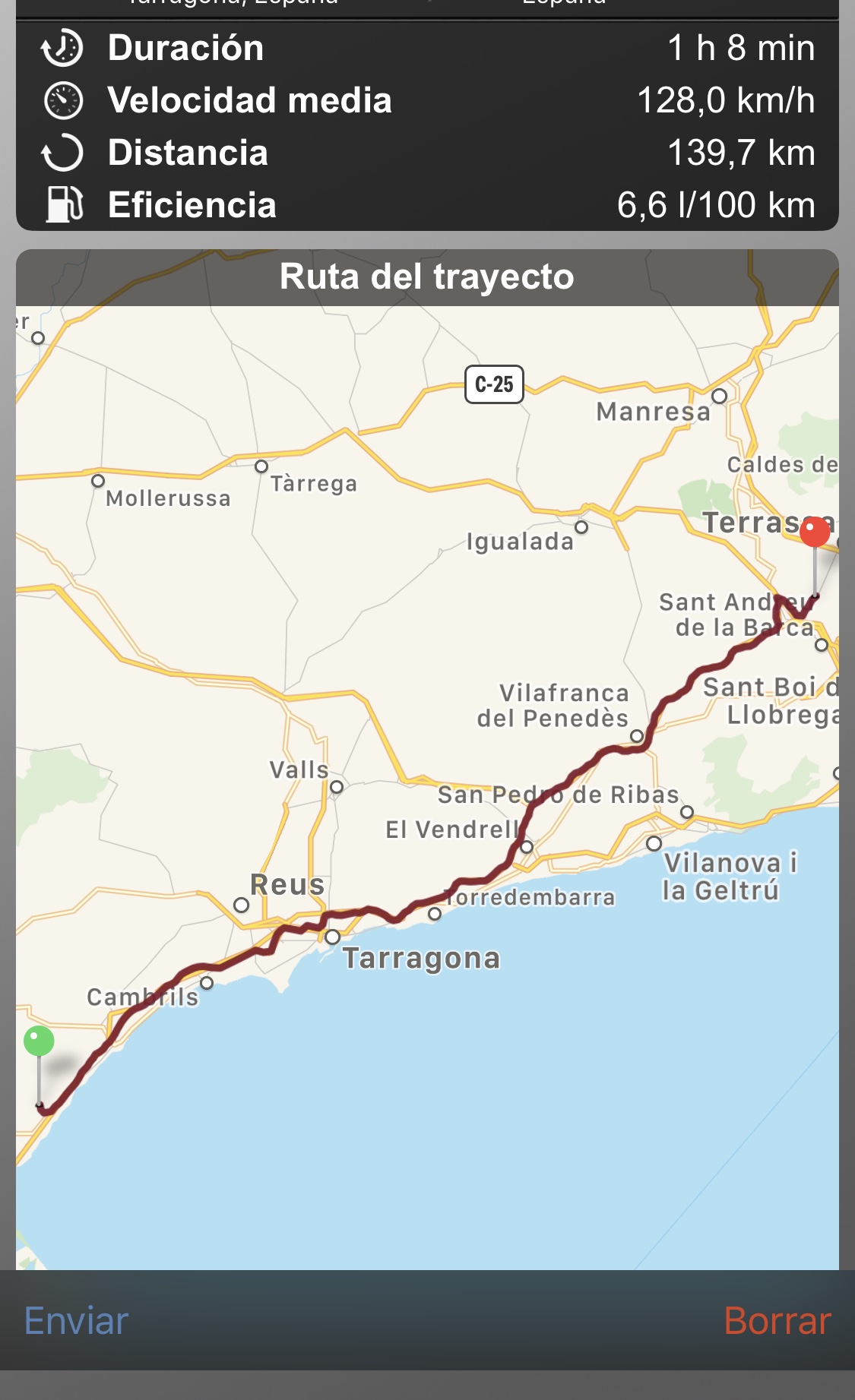Tap Borrar to delete the trip
855x1400 pixels.
[x=777, y=1321]
